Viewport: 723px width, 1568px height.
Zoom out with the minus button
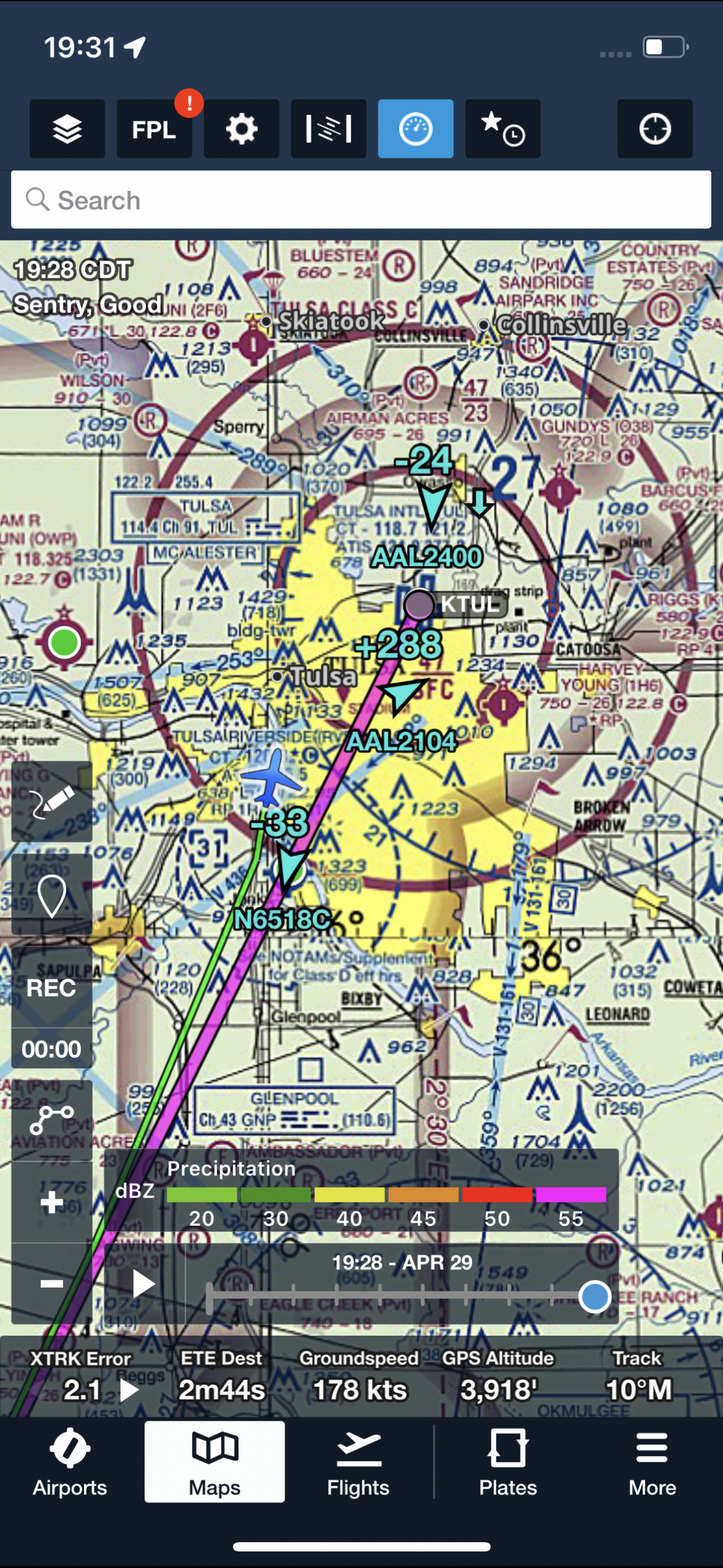tap(52, 1283)
